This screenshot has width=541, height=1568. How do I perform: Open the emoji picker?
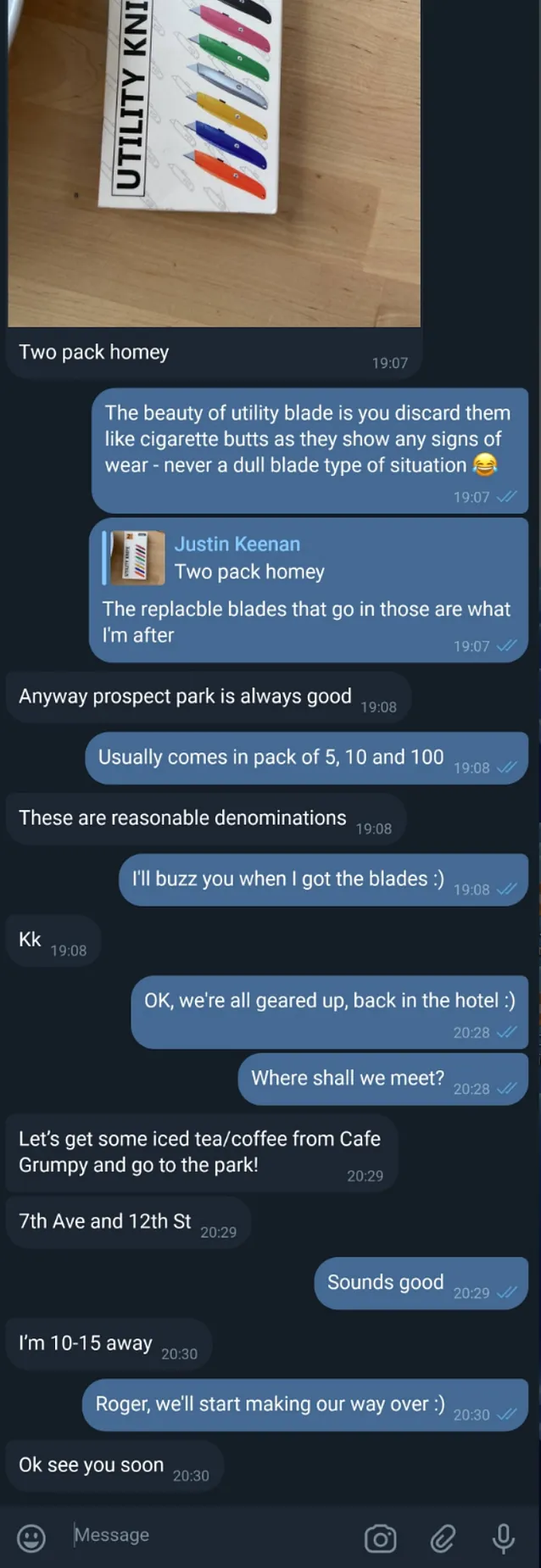coord(31,1537)
